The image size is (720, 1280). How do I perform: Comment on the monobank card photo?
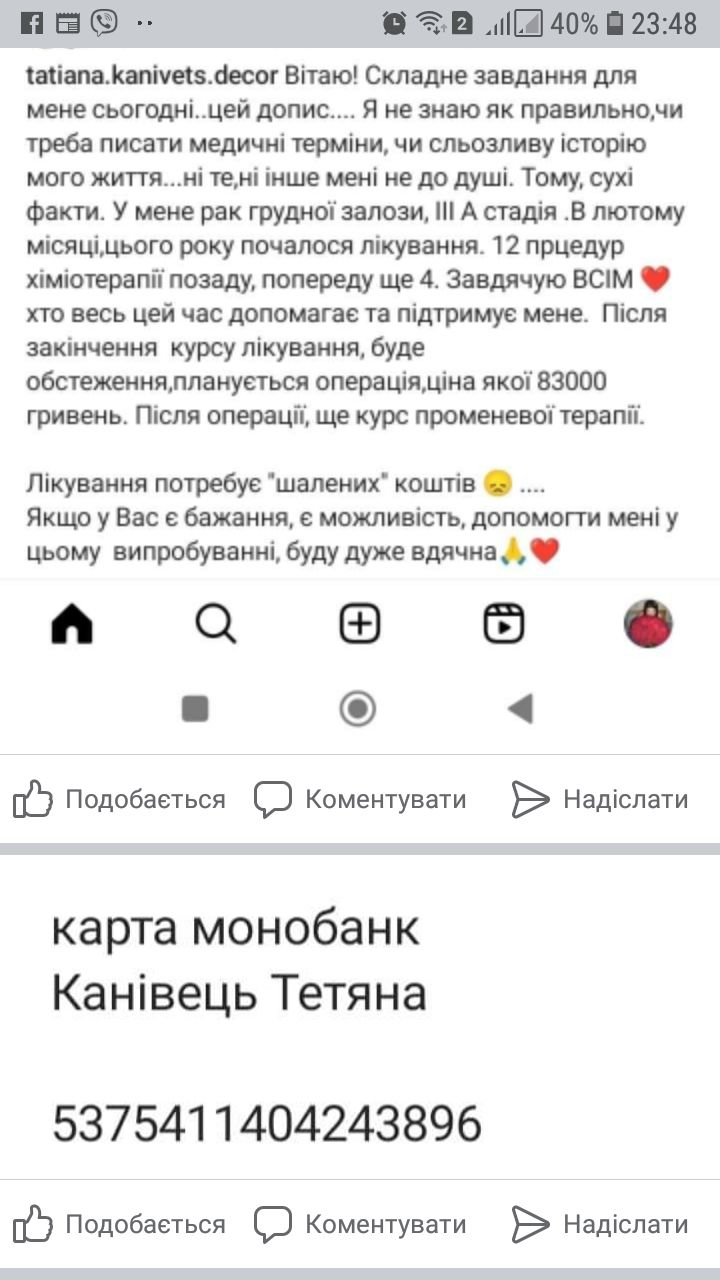(360, 1224)
